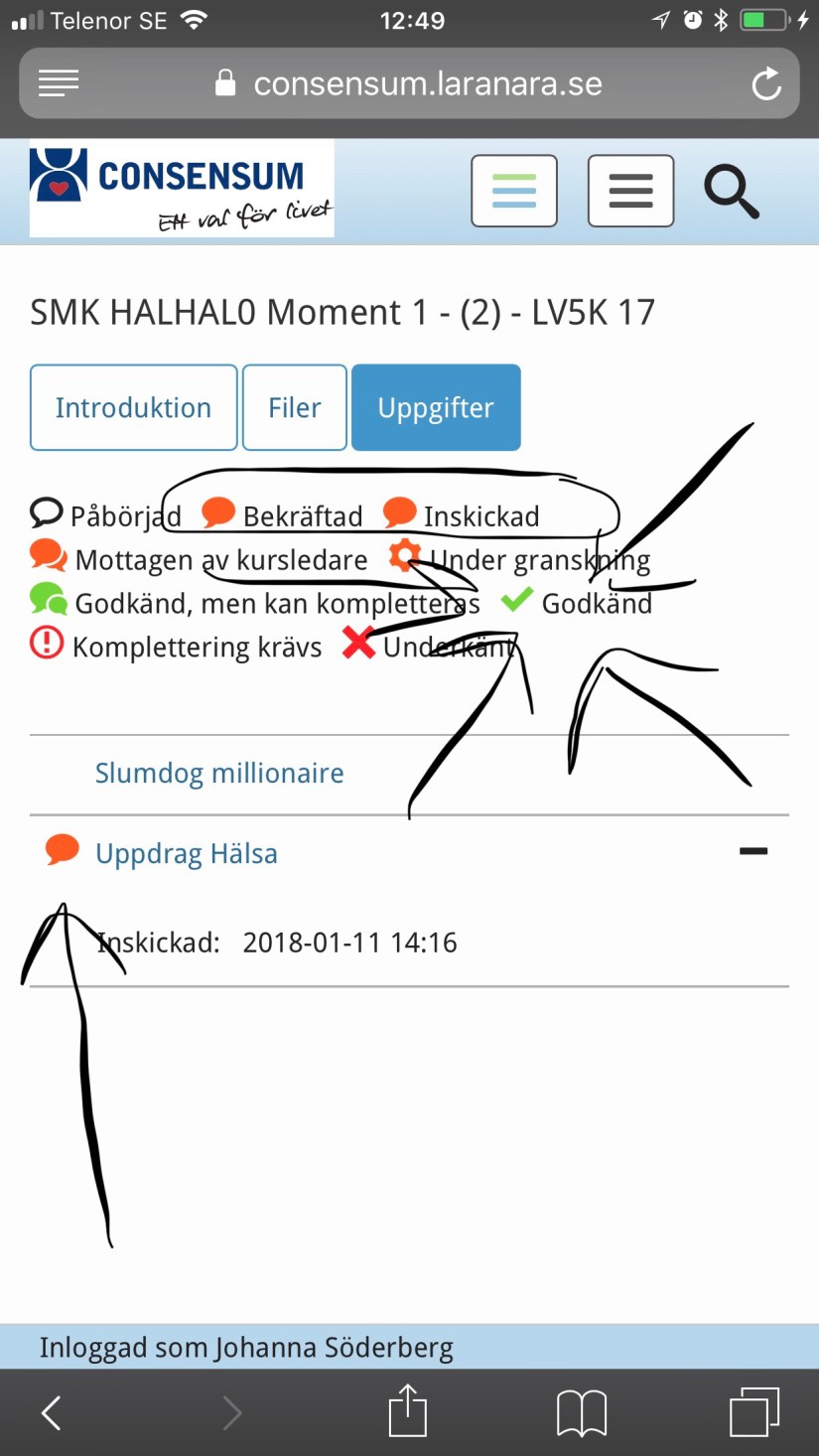
Task: Open the Uppdrag Hälsa assignment
Action: point(186,854)
